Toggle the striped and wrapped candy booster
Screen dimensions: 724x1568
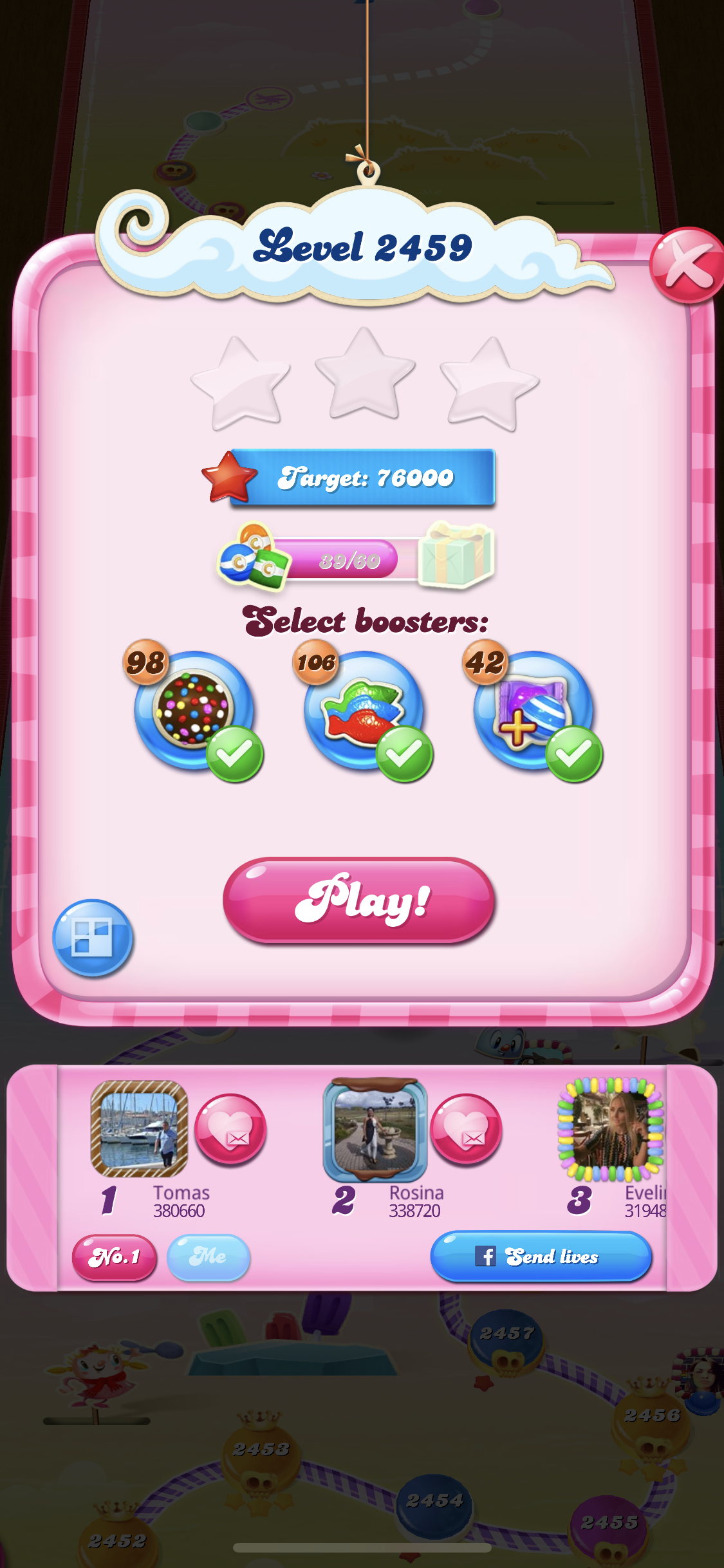tap(533, 710)
